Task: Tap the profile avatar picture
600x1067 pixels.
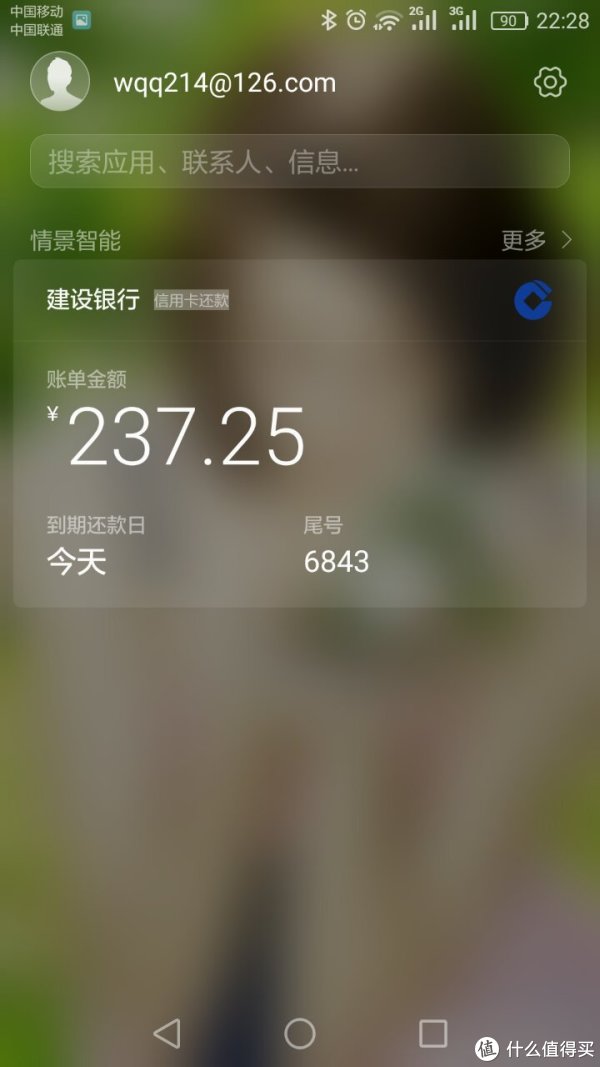Action: coord(60,81)
